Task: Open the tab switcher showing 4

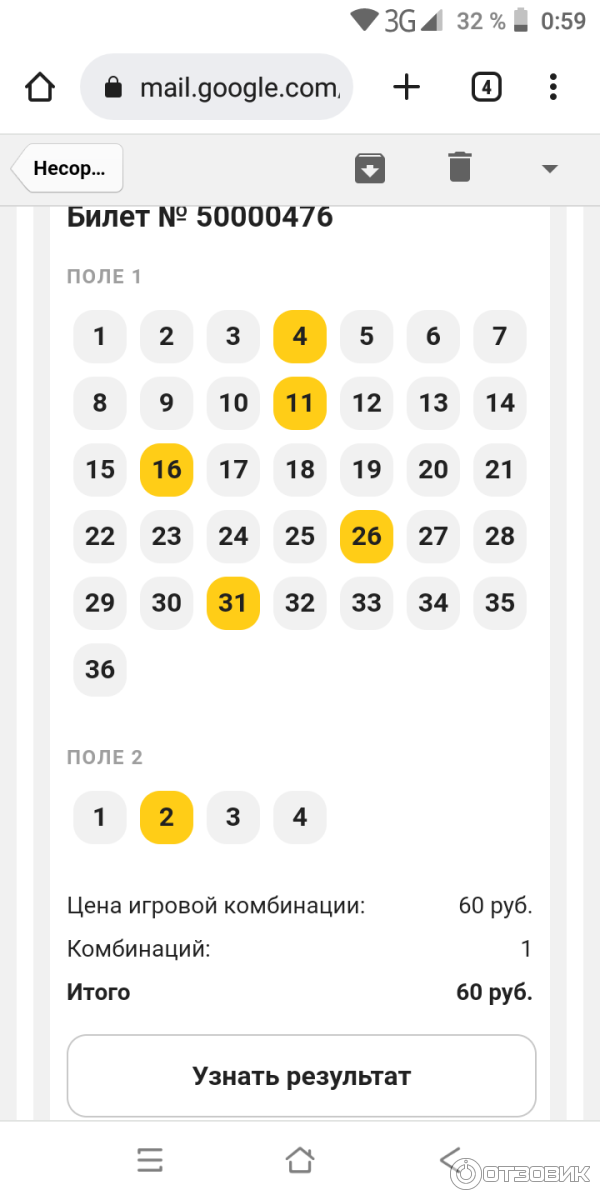Action: click(486, 88)
